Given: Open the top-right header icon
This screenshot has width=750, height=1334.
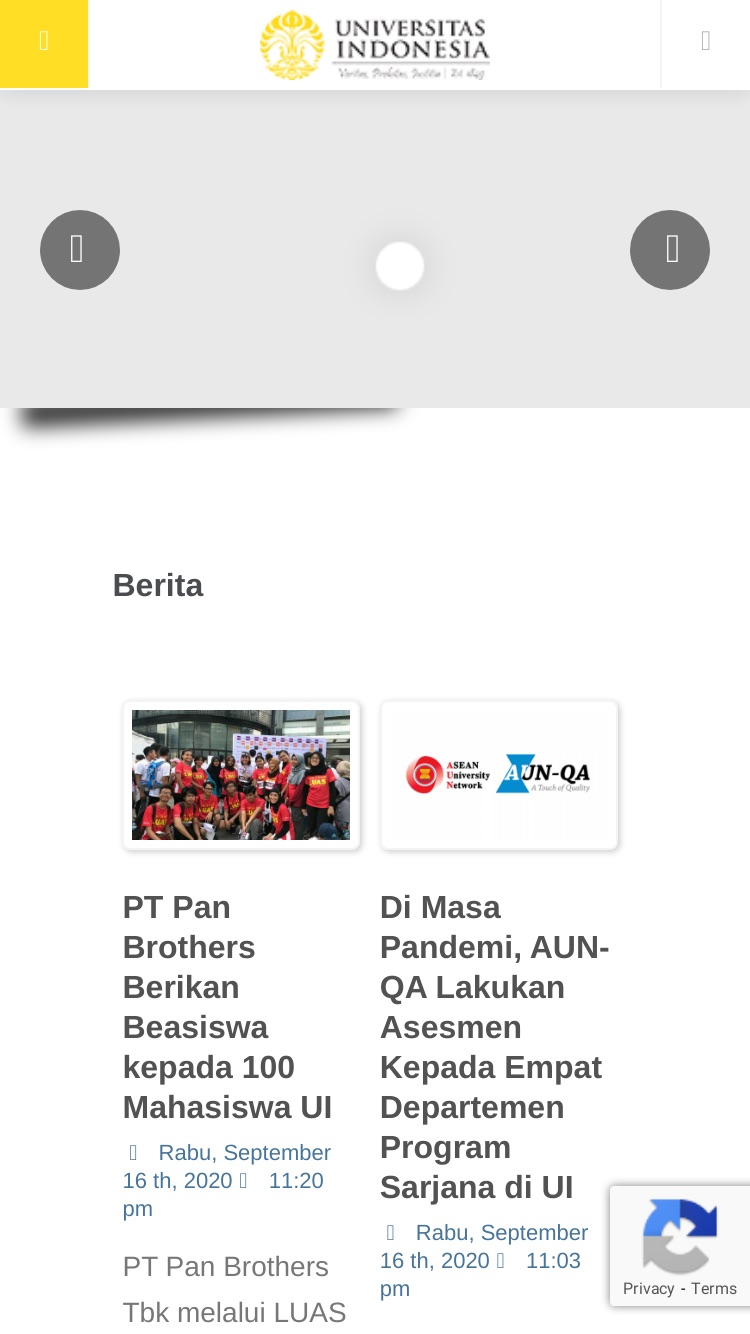Looking at the screenshot, I should pos(706,42).
